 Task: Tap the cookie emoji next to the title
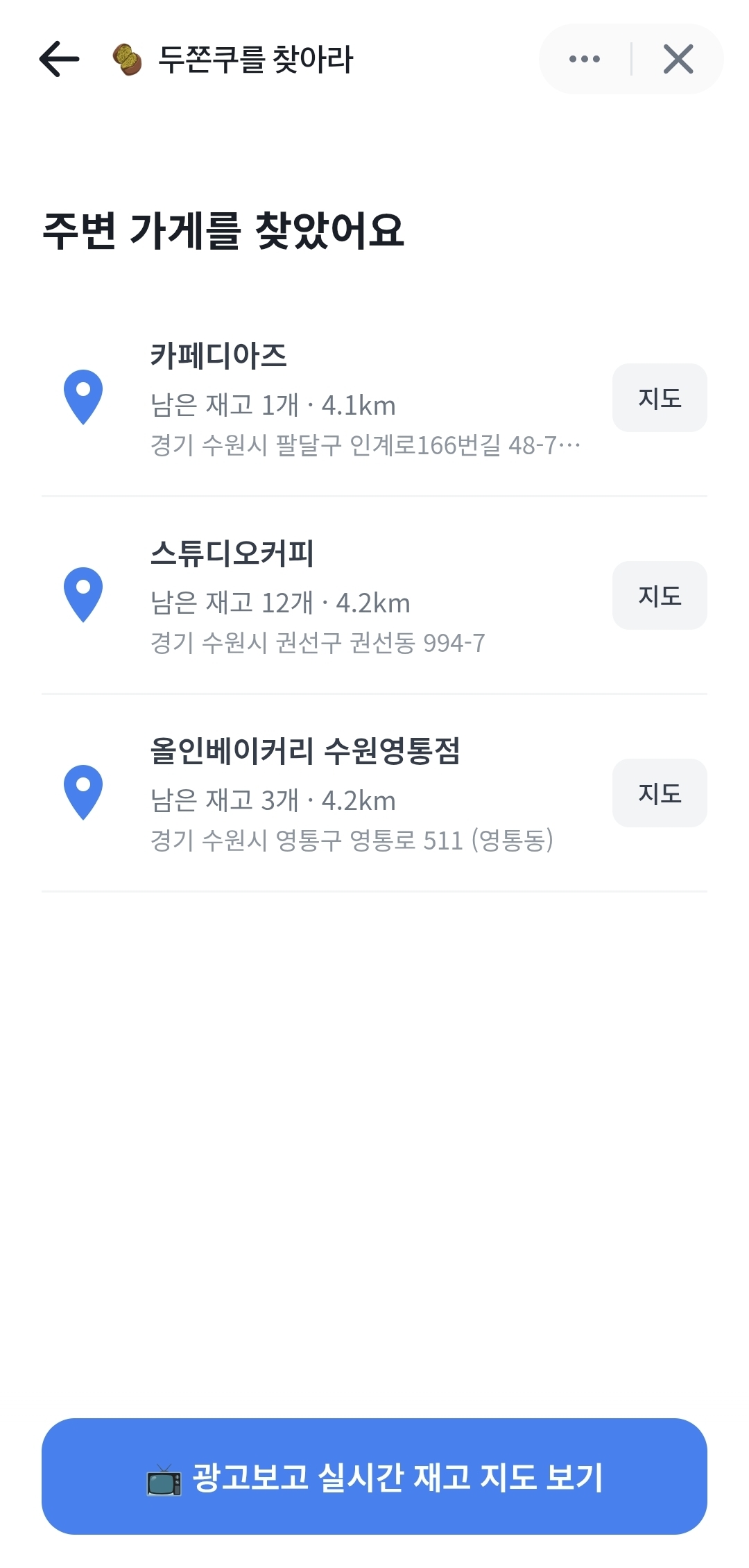125,59
